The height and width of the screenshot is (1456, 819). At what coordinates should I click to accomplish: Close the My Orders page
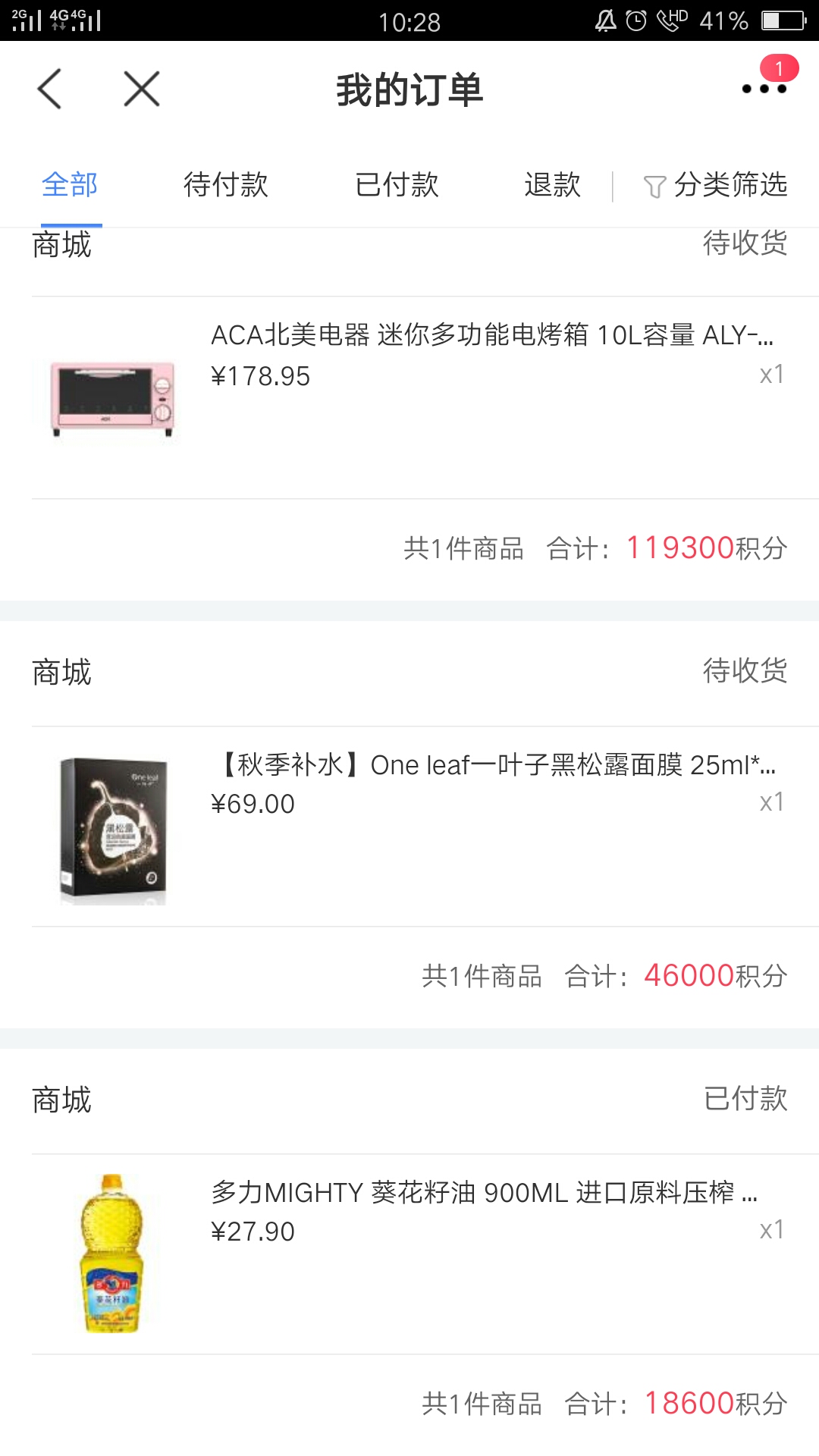(142, 89)
